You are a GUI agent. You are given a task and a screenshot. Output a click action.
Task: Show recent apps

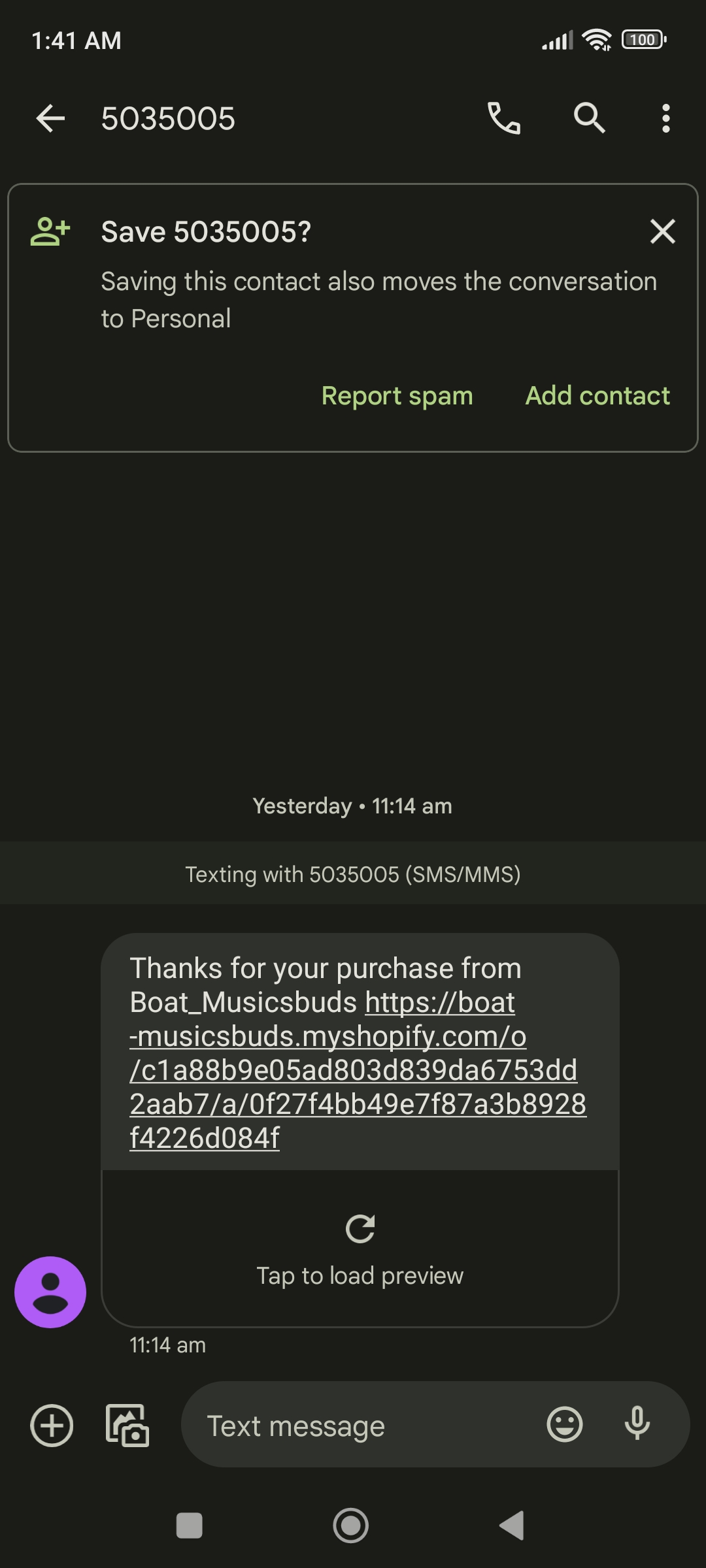click(x=190, y=1526)
